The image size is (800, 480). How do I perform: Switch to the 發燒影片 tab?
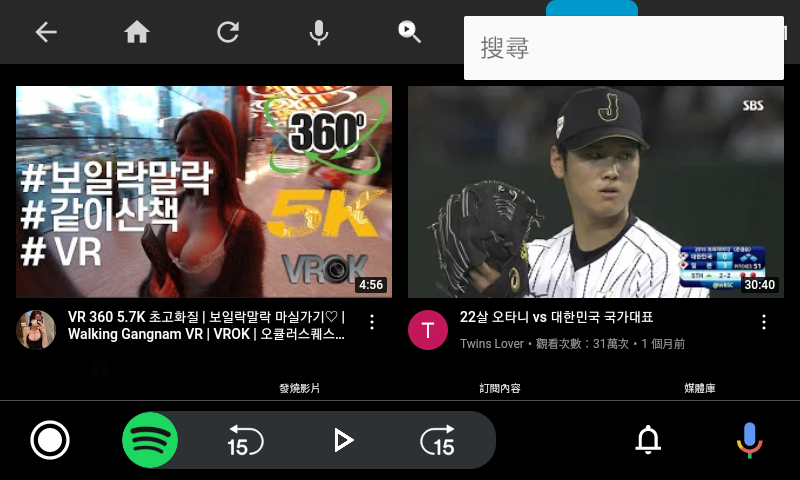tap(299, 388)
